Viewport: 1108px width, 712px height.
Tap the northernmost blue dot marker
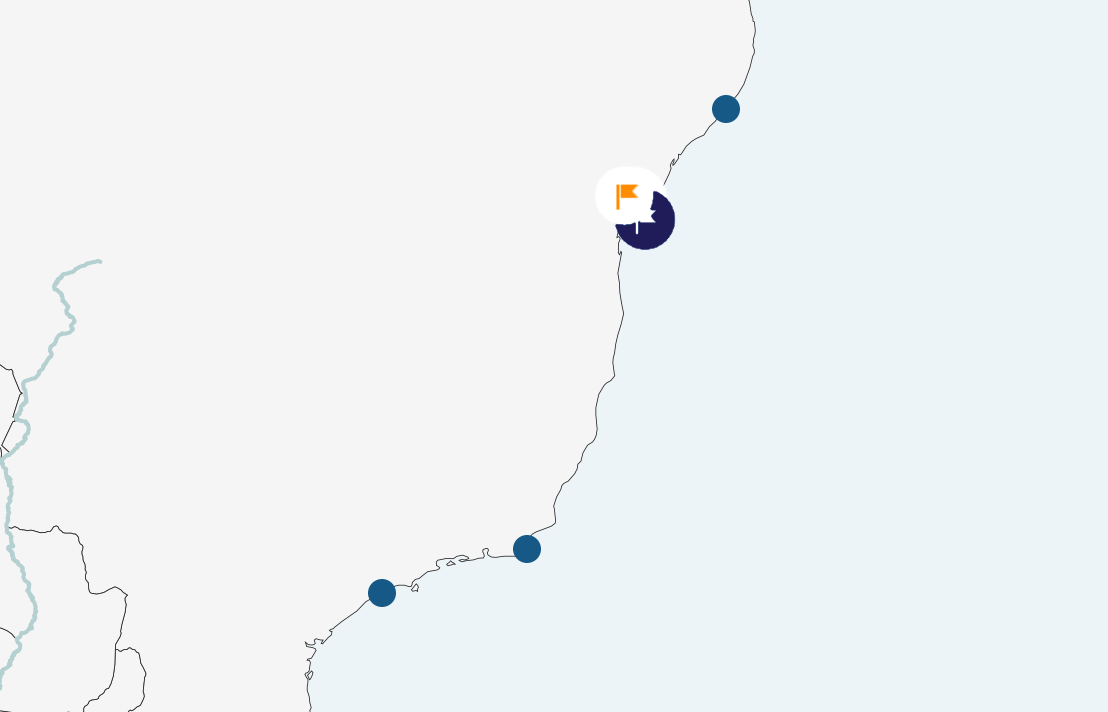[x=726, y=109]
